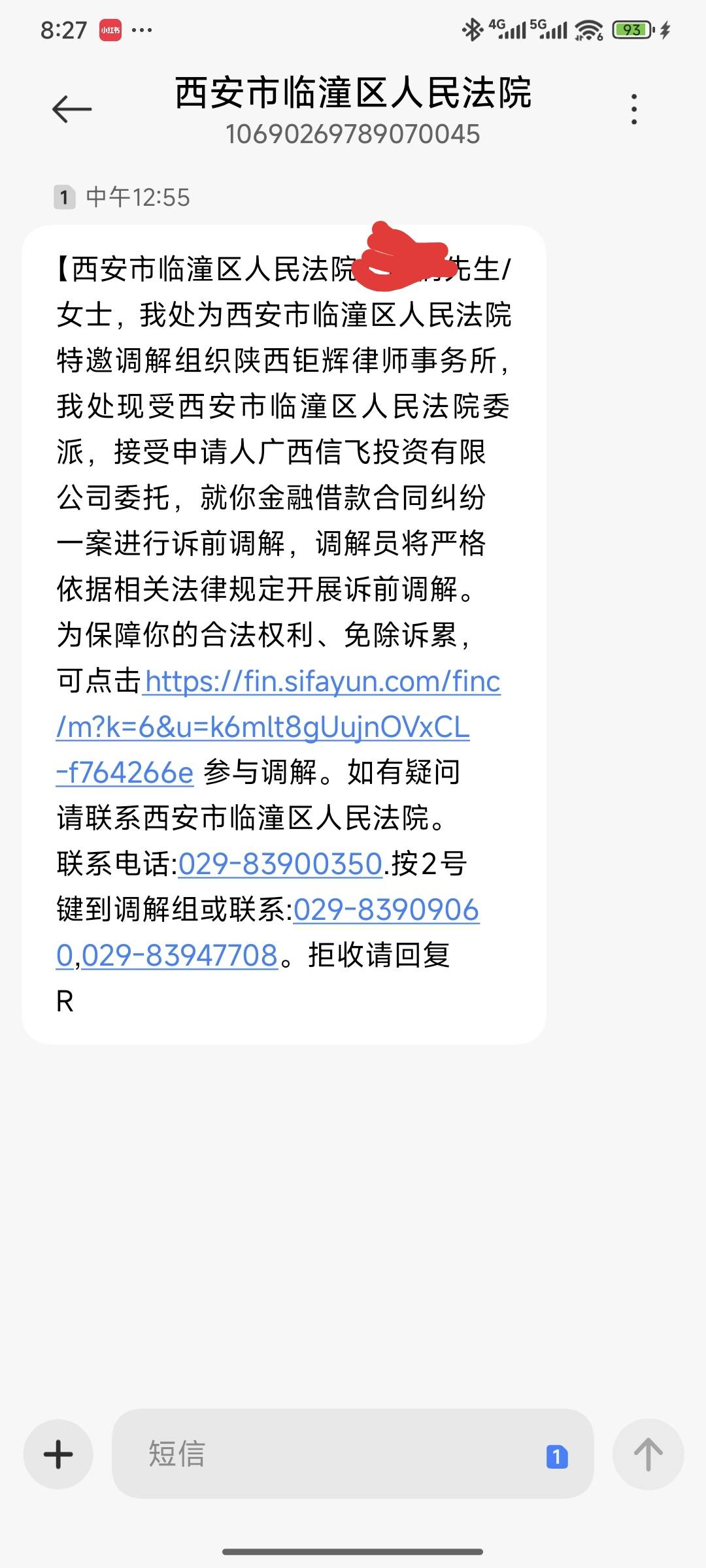Call the number 029-83909060
Screen dimensions: 706x1568
[x=268, y=932]
